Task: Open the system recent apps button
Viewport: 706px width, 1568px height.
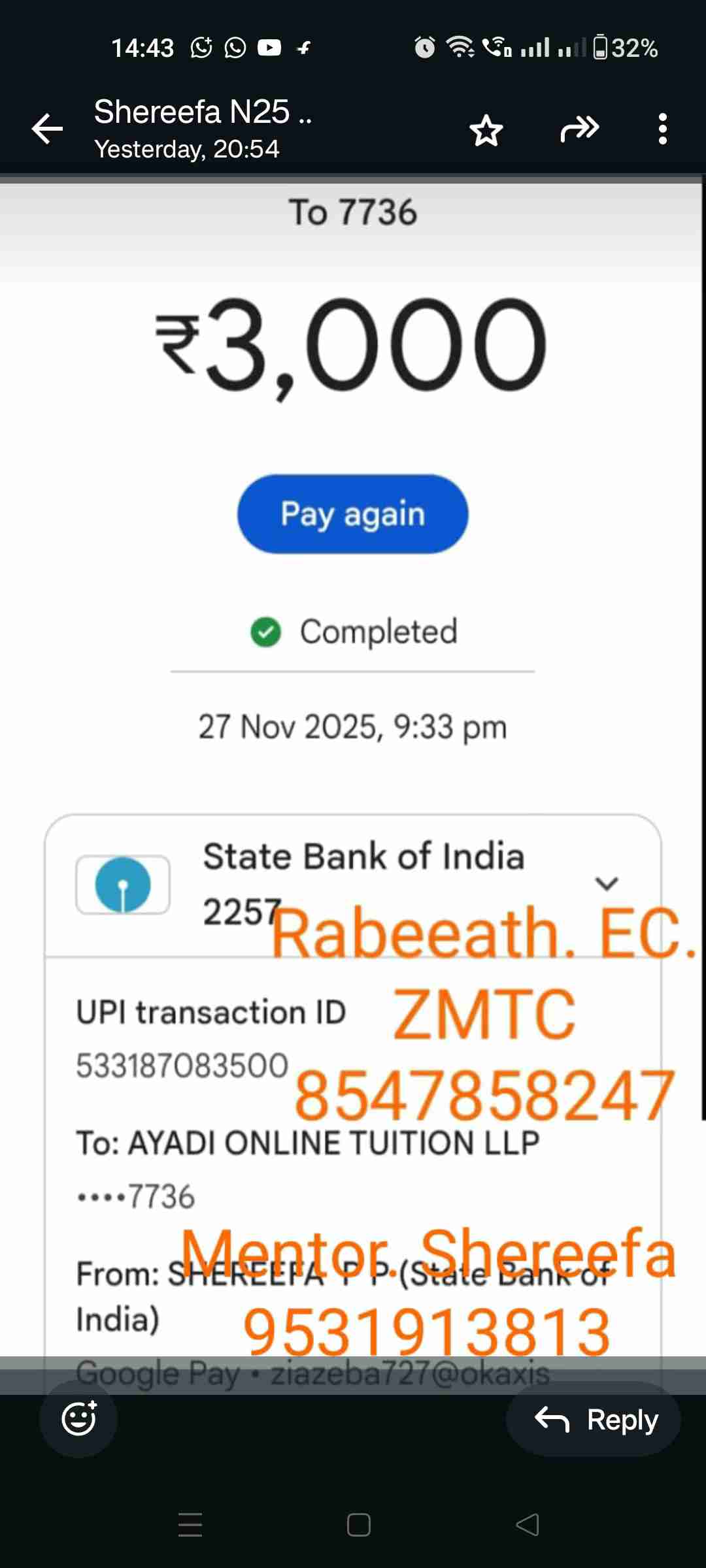Action: point(190,1524)
